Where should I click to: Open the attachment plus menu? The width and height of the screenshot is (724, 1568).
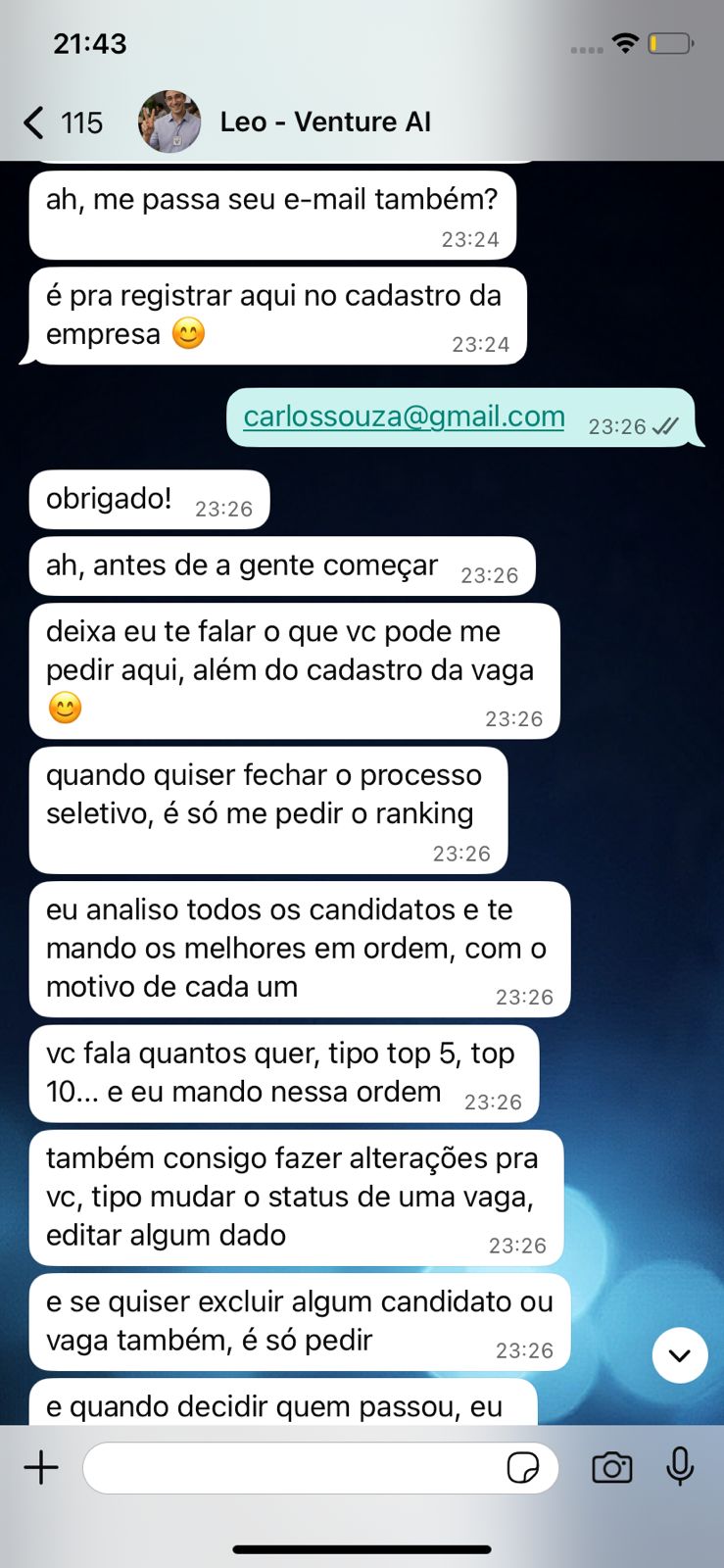pyautogui.click(x=41, y=1467)
